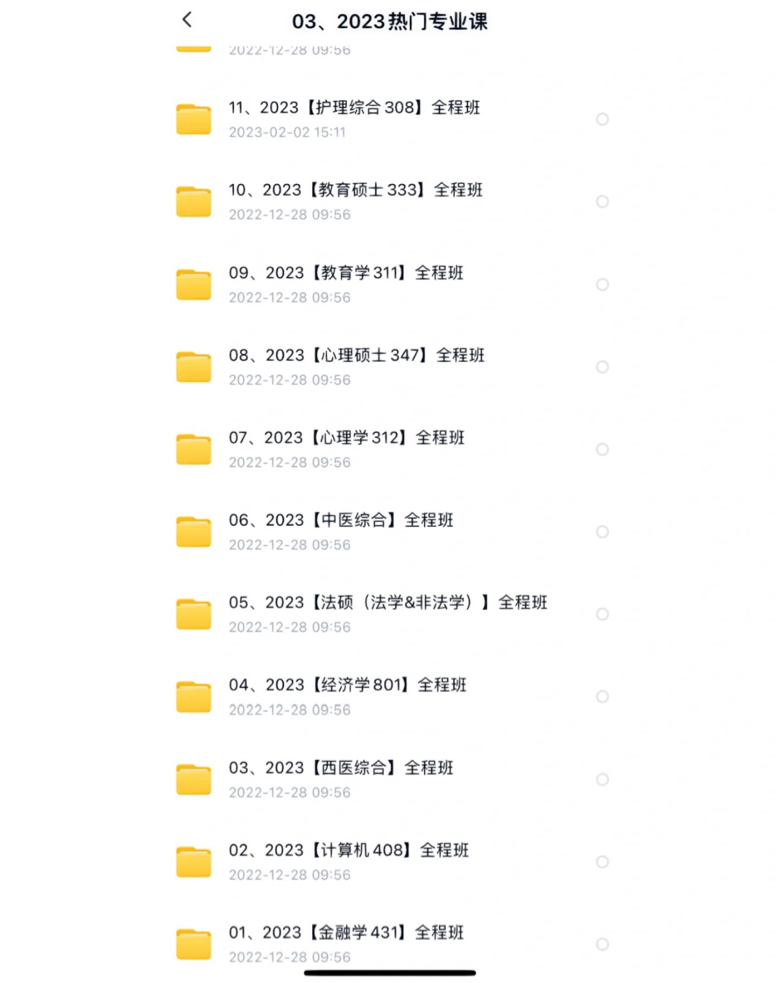Viewport: 780px width, 983px height.
Task: Select the 金融学431 folder checkbox
Action: pos(602,944)
